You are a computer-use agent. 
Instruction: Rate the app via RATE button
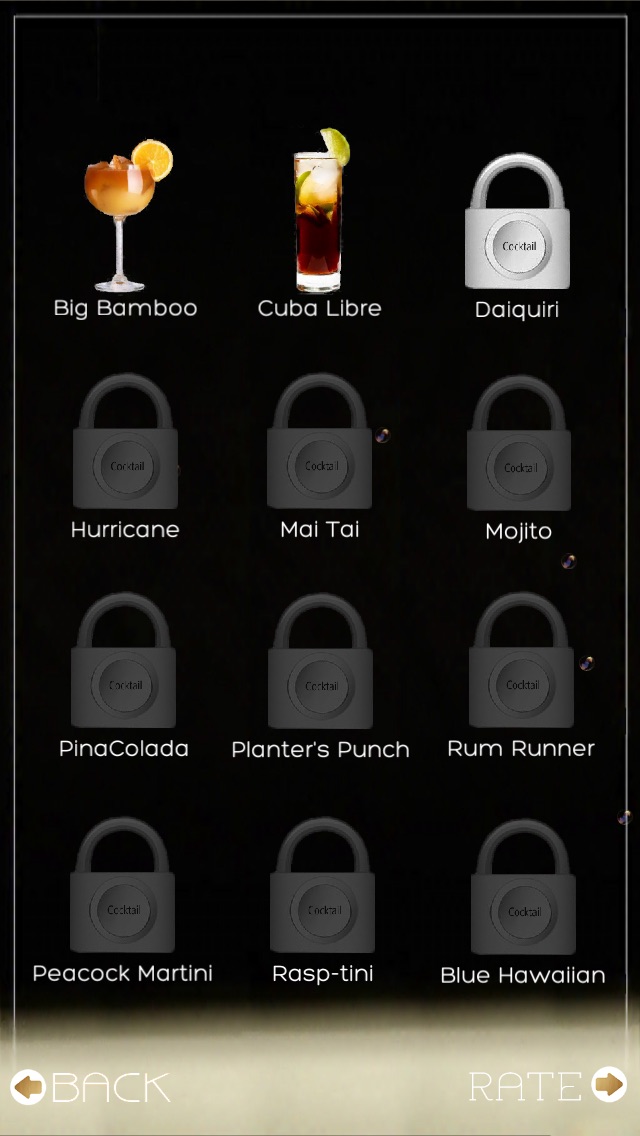point(546,1086)
